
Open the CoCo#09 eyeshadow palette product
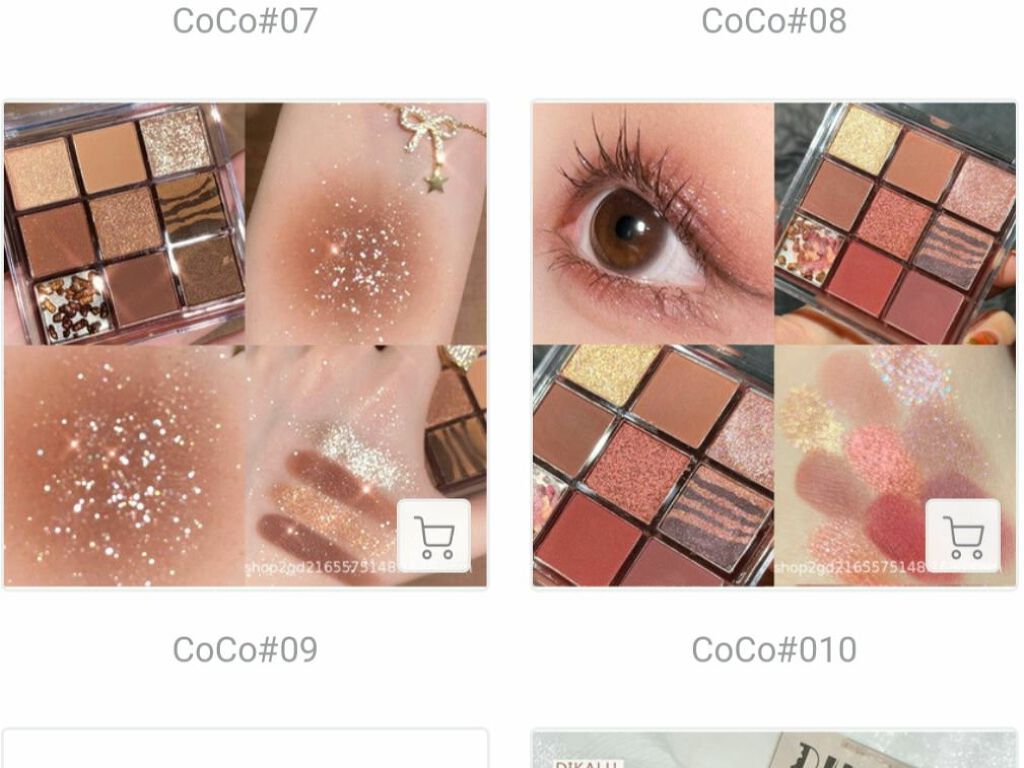(x=245, y=344)
